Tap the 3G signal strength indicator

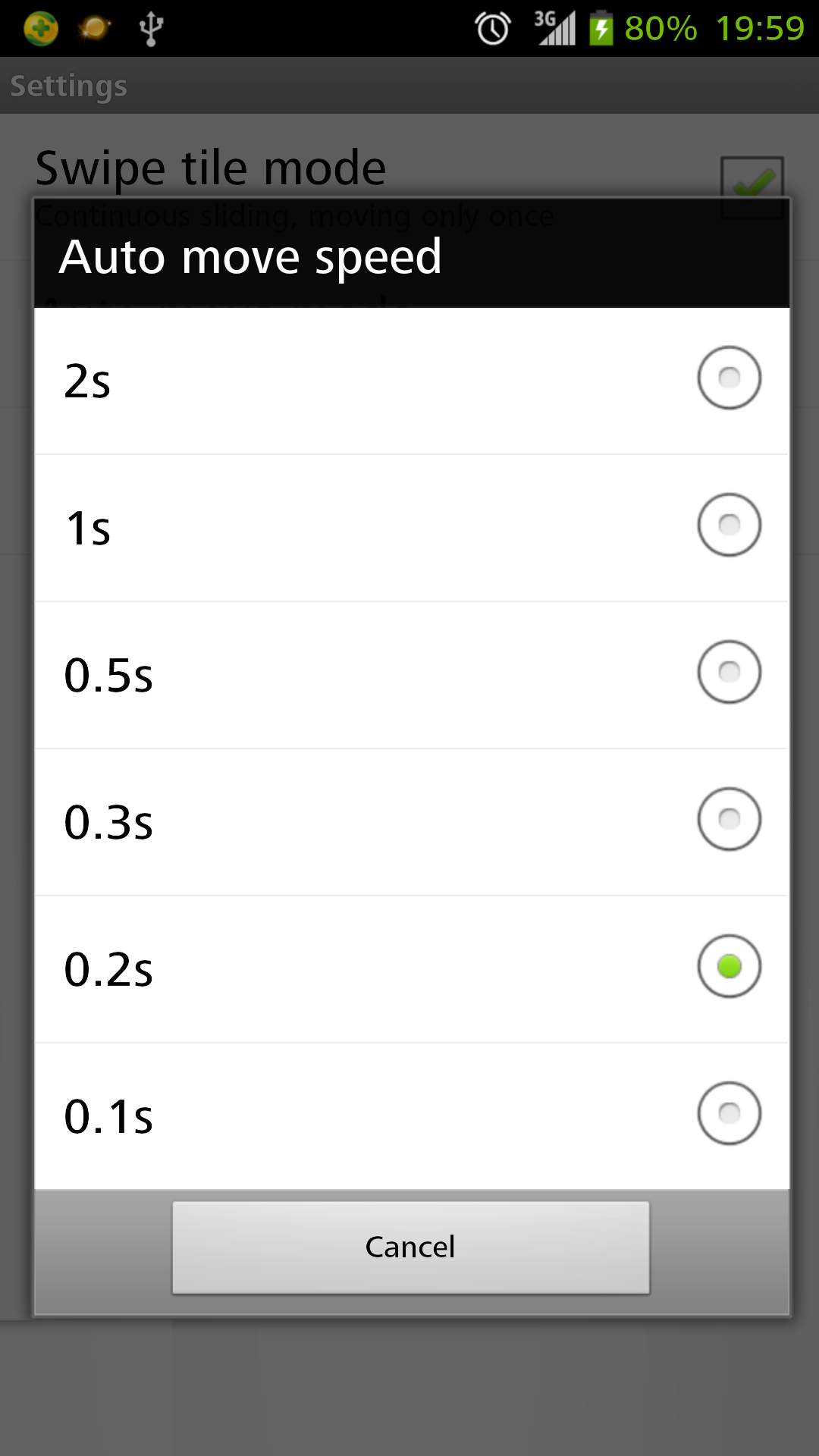coord(554,27)
